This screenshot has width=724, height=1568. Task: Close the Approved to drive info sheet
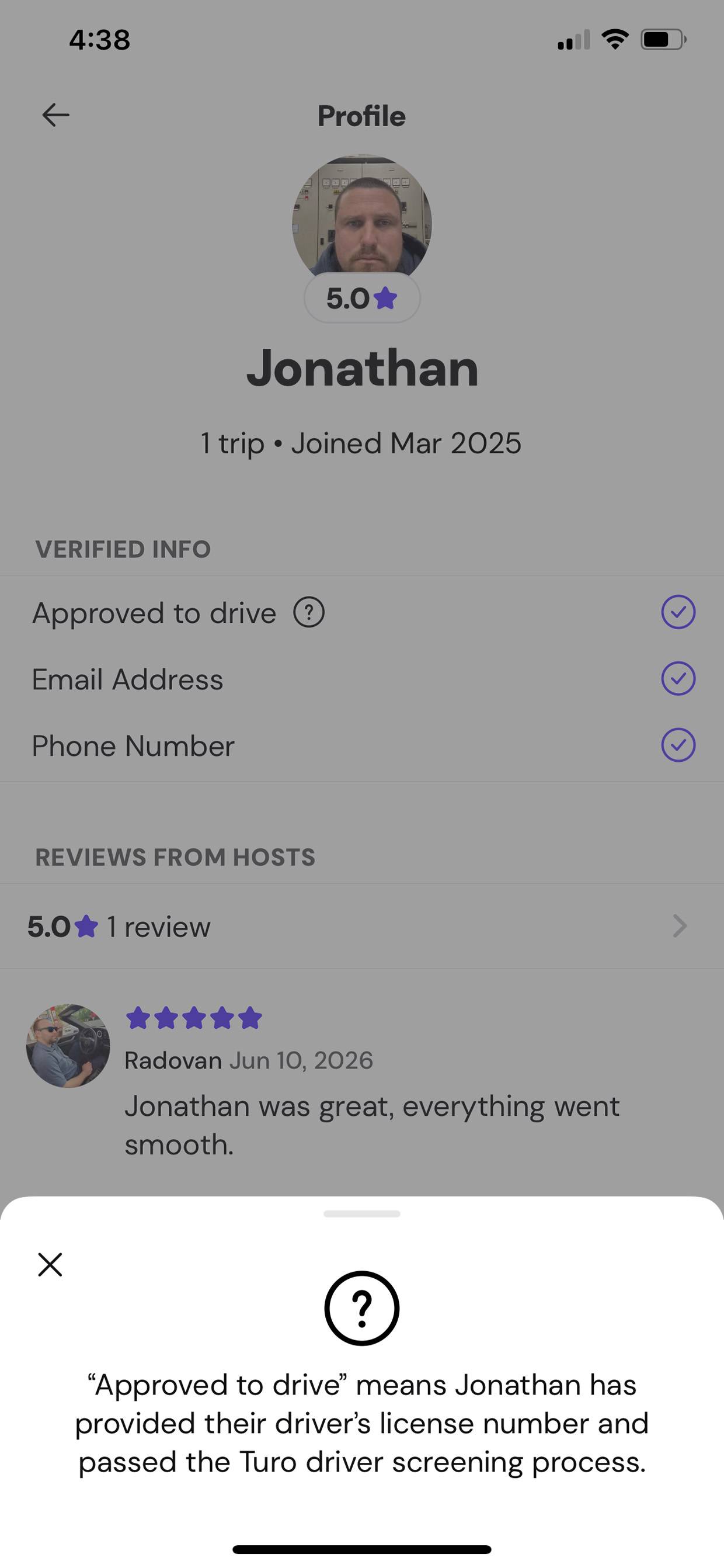(50, 1264)
